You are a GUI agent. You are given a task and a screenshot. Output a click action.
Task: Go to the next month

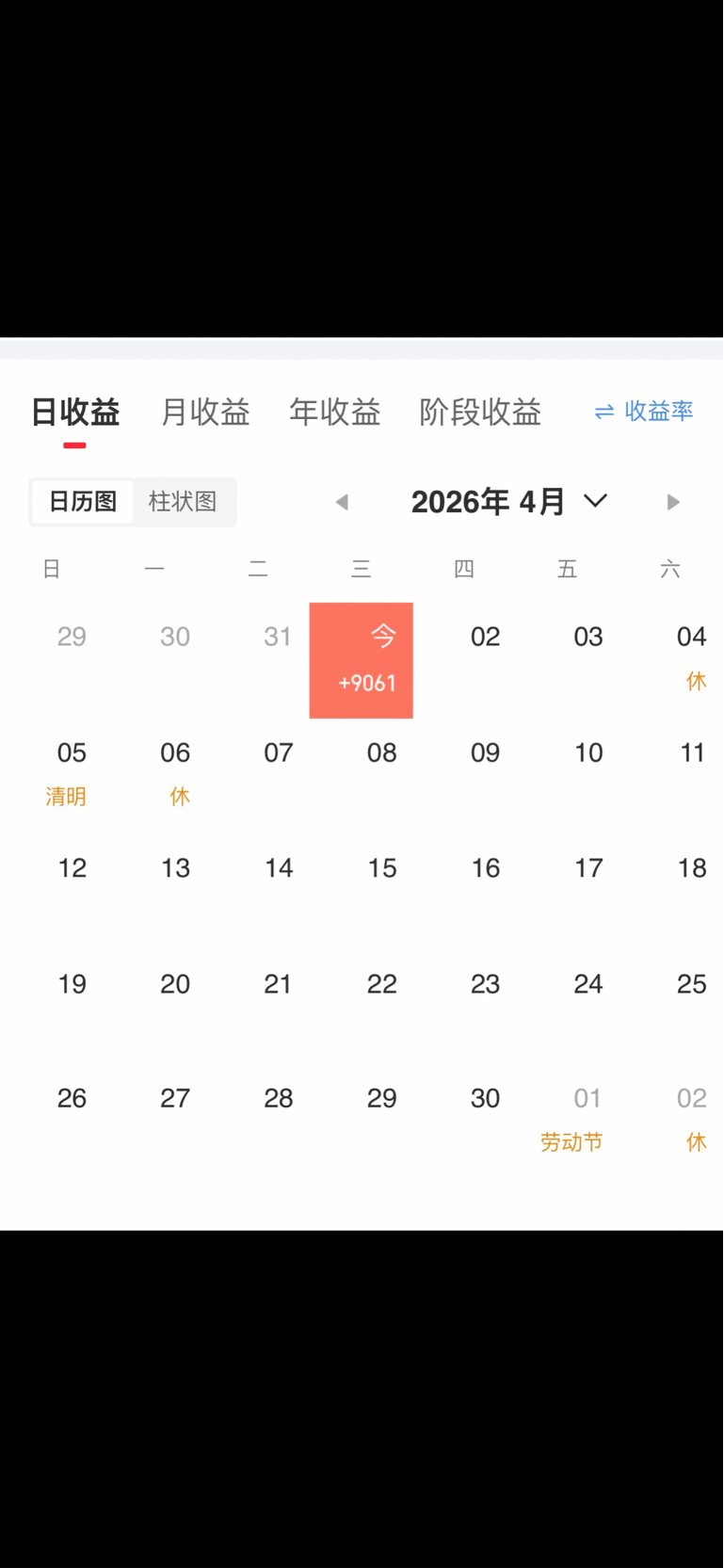672,502
